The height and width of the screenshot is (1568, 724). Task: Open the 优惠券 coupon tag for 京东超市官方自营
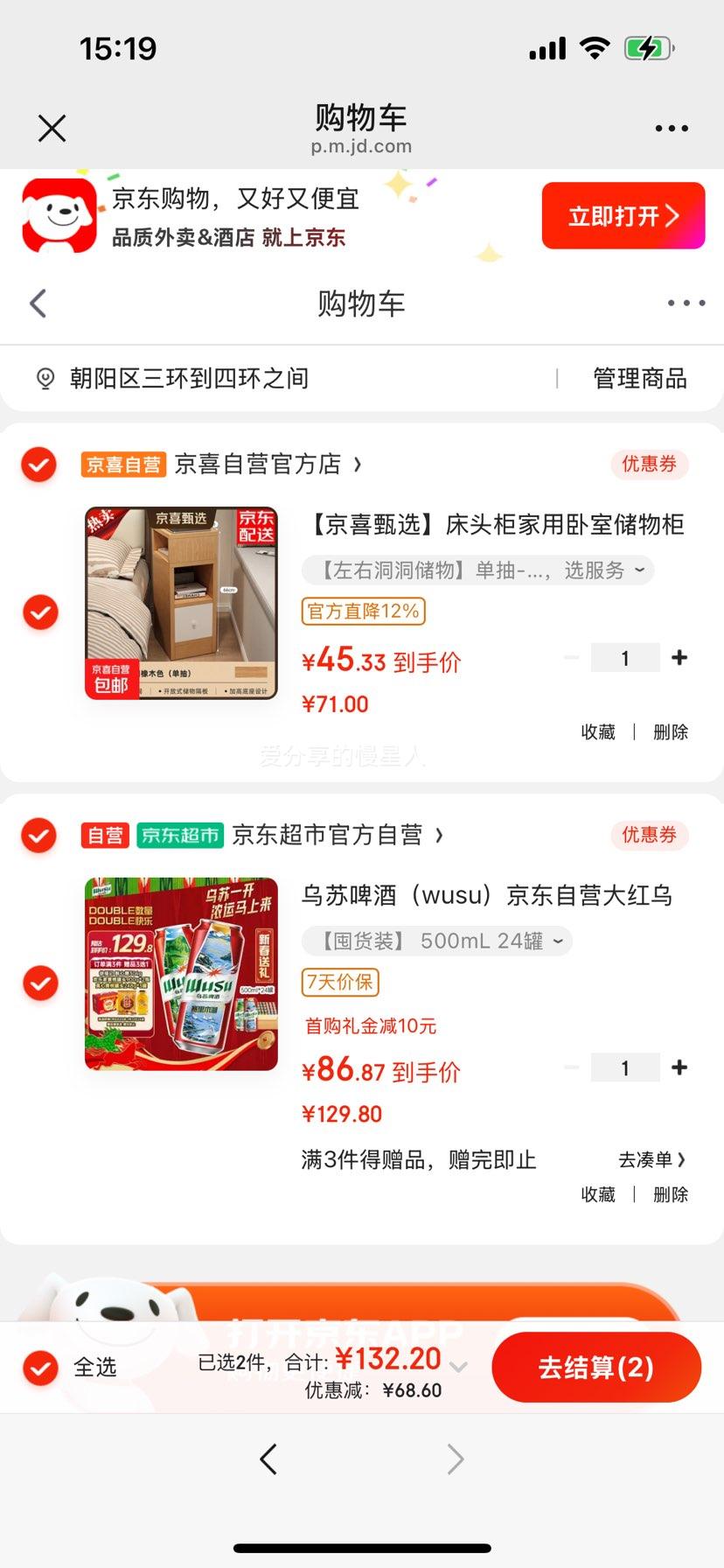tap(648, 836)
